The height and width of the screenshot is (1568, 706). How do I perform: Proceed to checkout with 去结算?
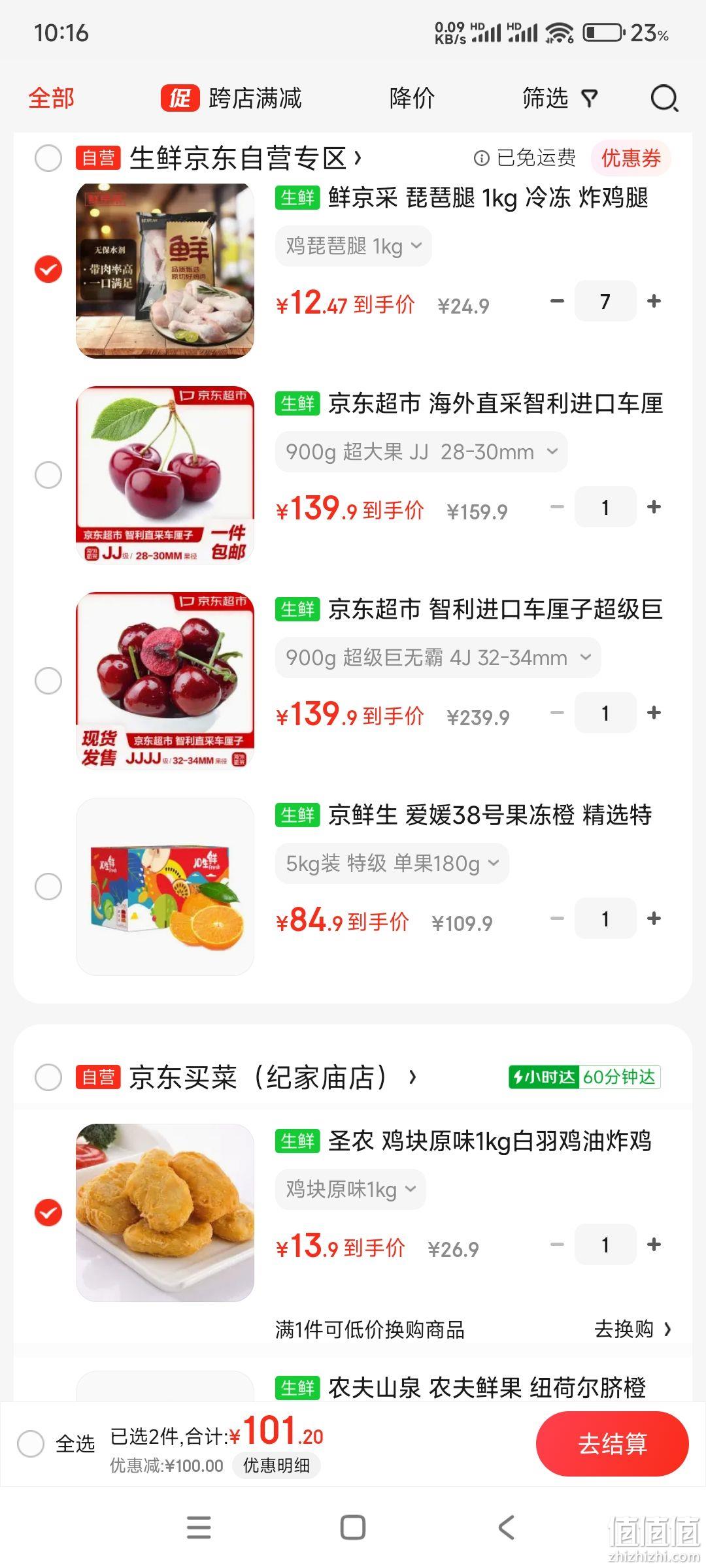click(613, 1443)
